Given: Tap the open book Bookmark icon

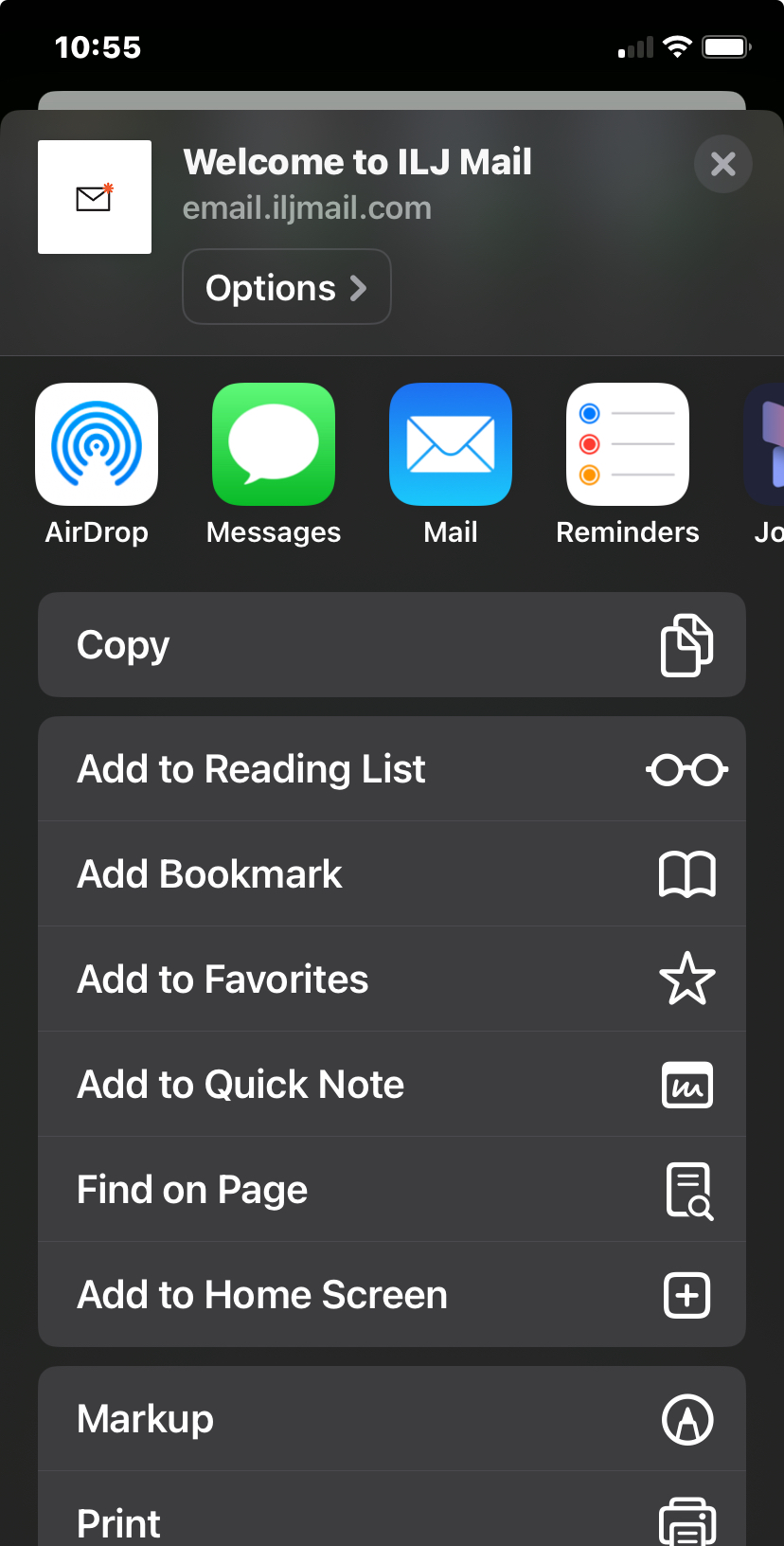Looking at the screenshot, I should point(687,874).
